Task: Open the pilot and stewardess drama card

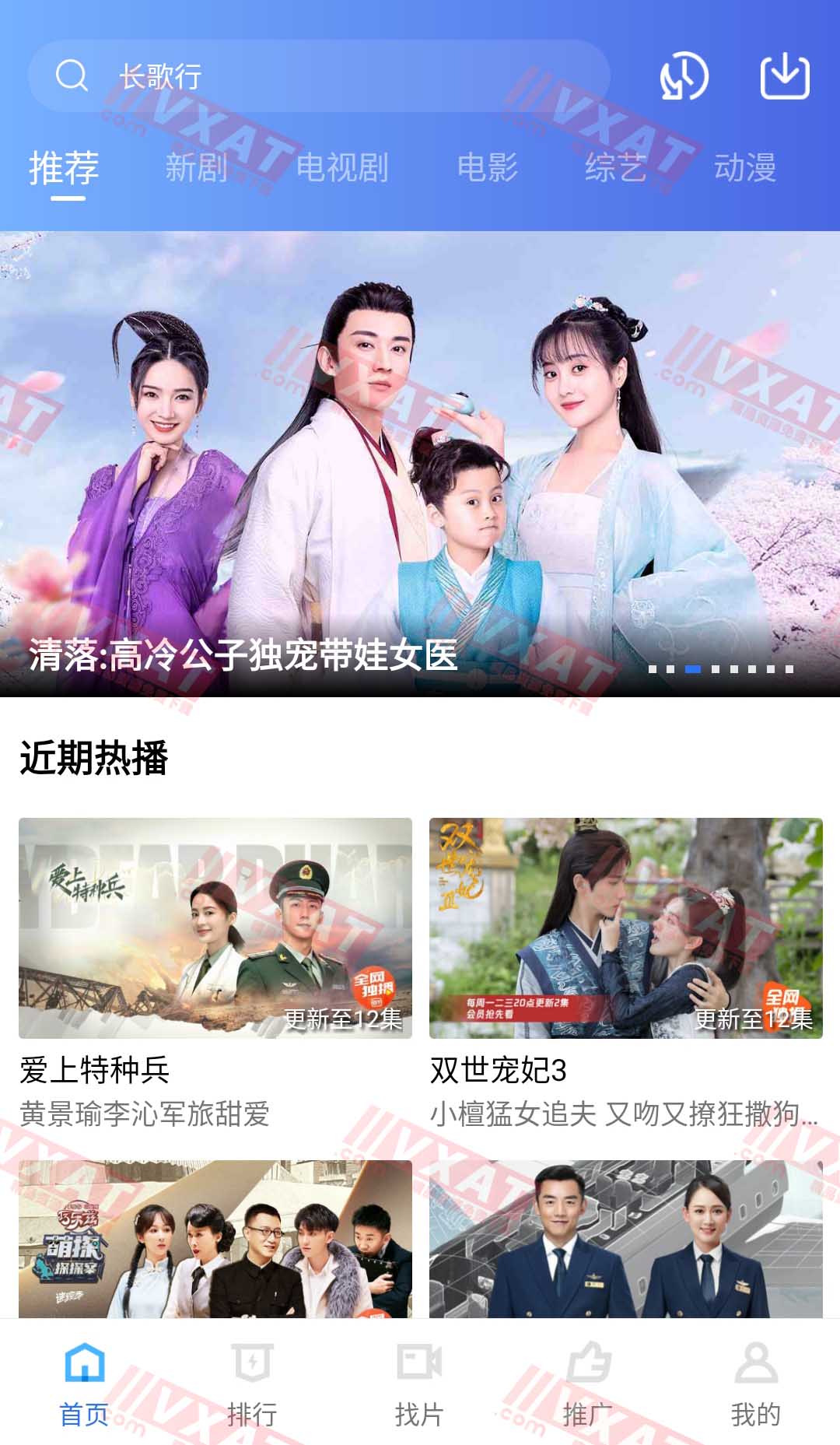Action: (625, 1239)
